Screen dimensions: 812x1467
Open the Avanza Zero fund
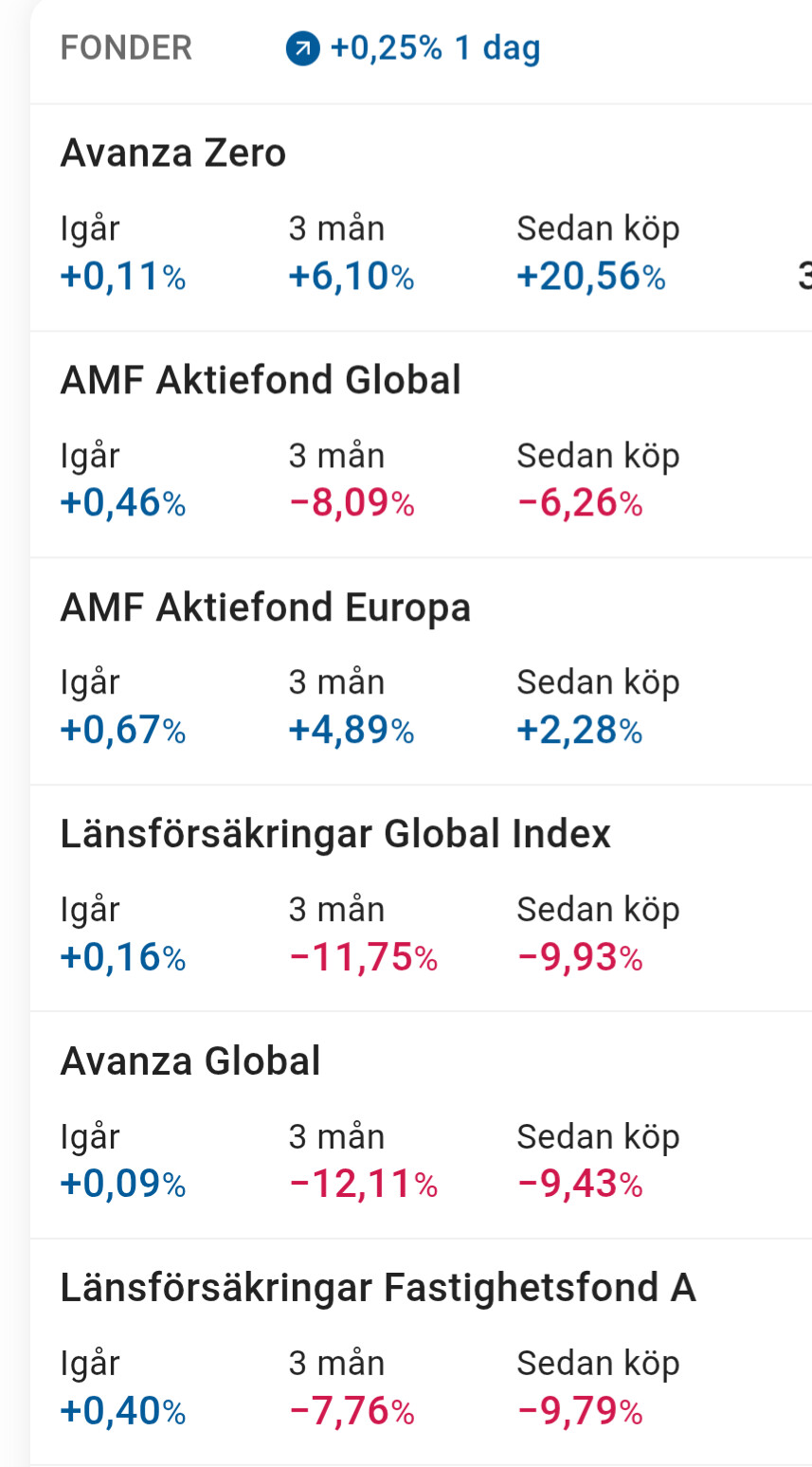[x=173, y=154]
